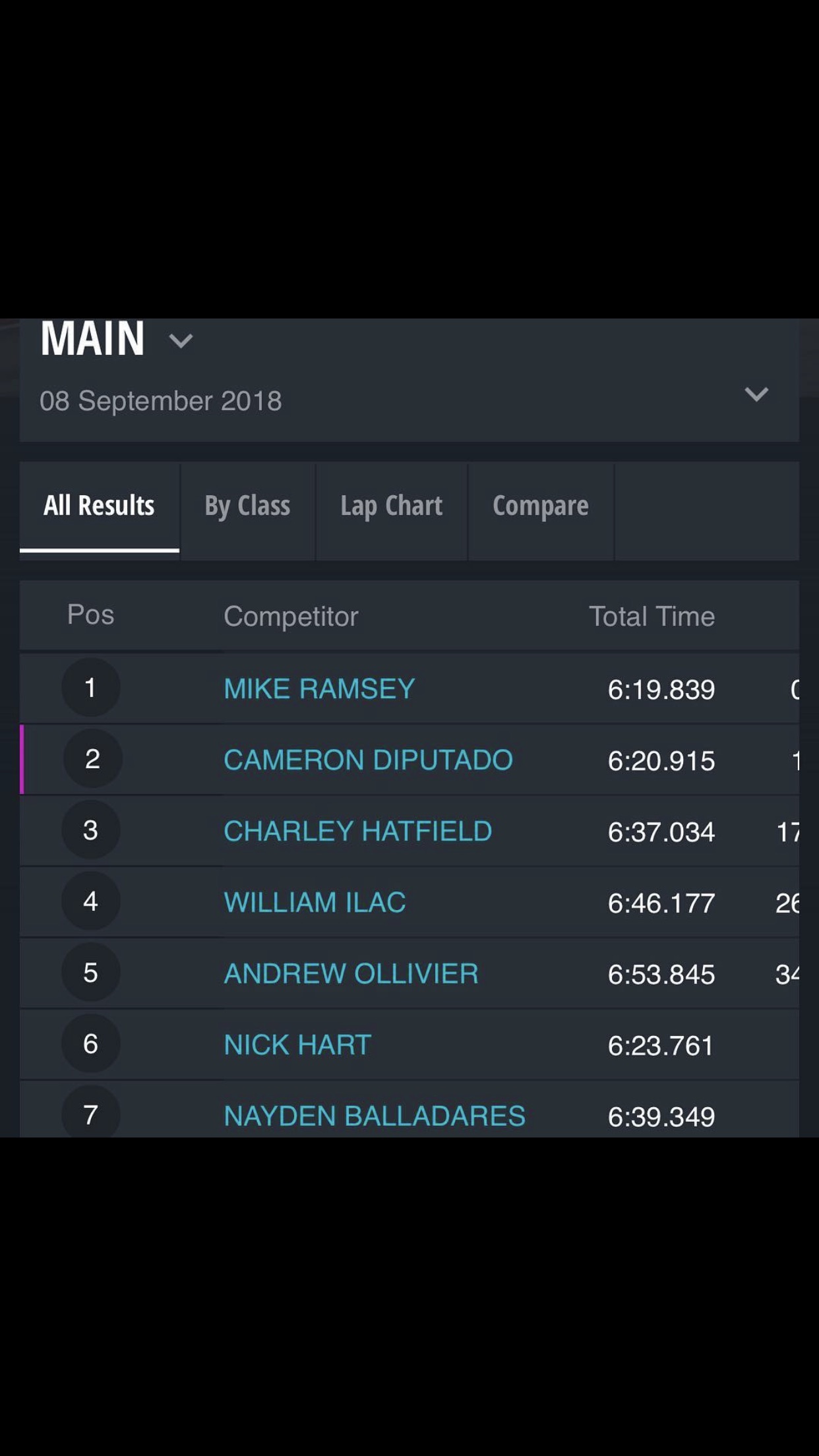Expand the MAIN session dropdown
Screen dimensions: 819x1456
pos(181,341)
